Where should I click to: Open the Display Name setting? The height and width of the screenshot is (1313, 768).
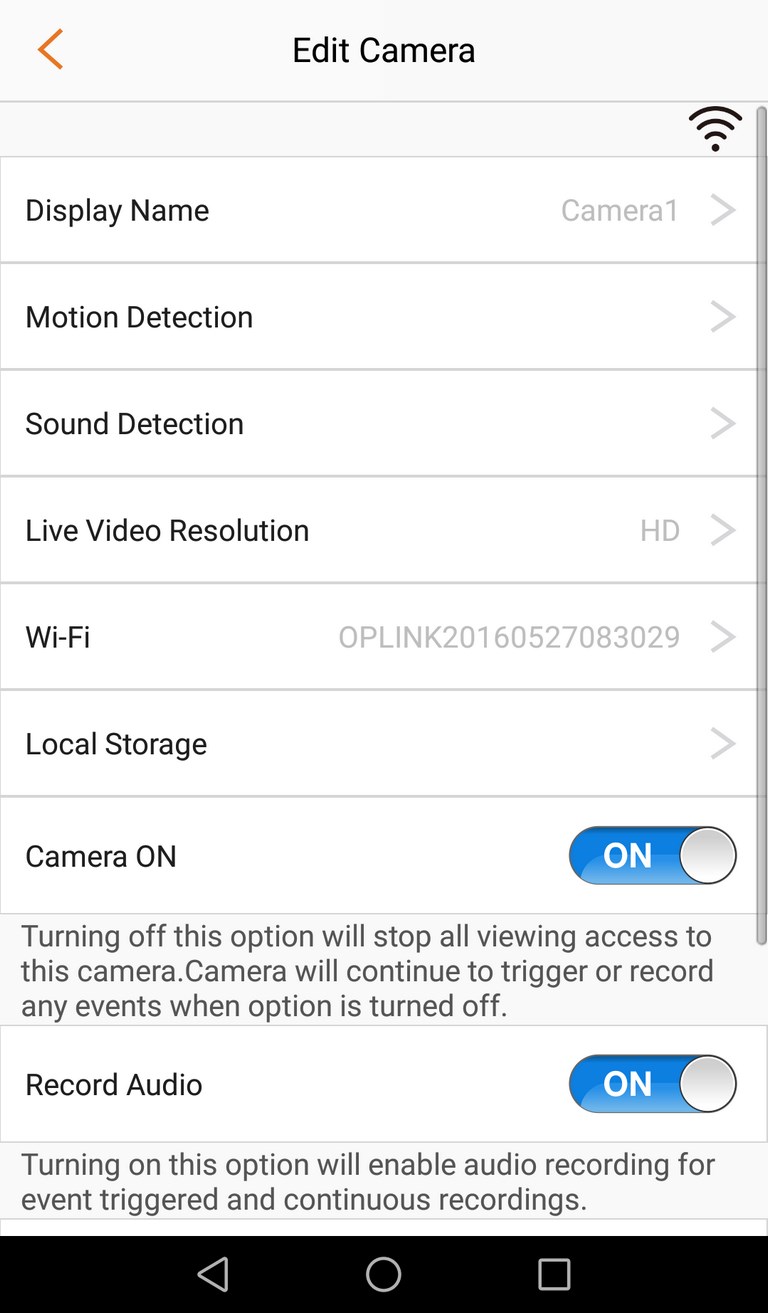click(x=377, y=210)
